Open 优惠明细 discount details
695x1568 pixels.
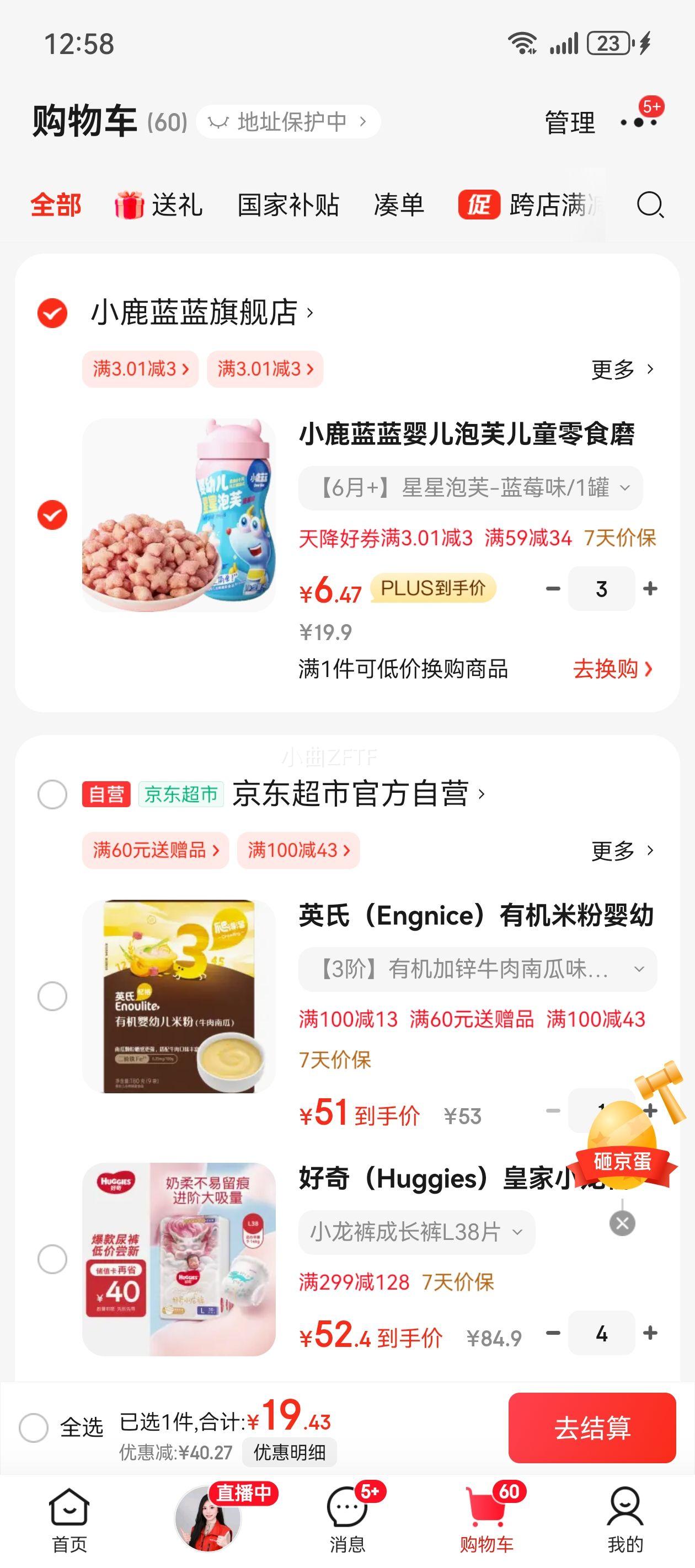pos(290,1452)
